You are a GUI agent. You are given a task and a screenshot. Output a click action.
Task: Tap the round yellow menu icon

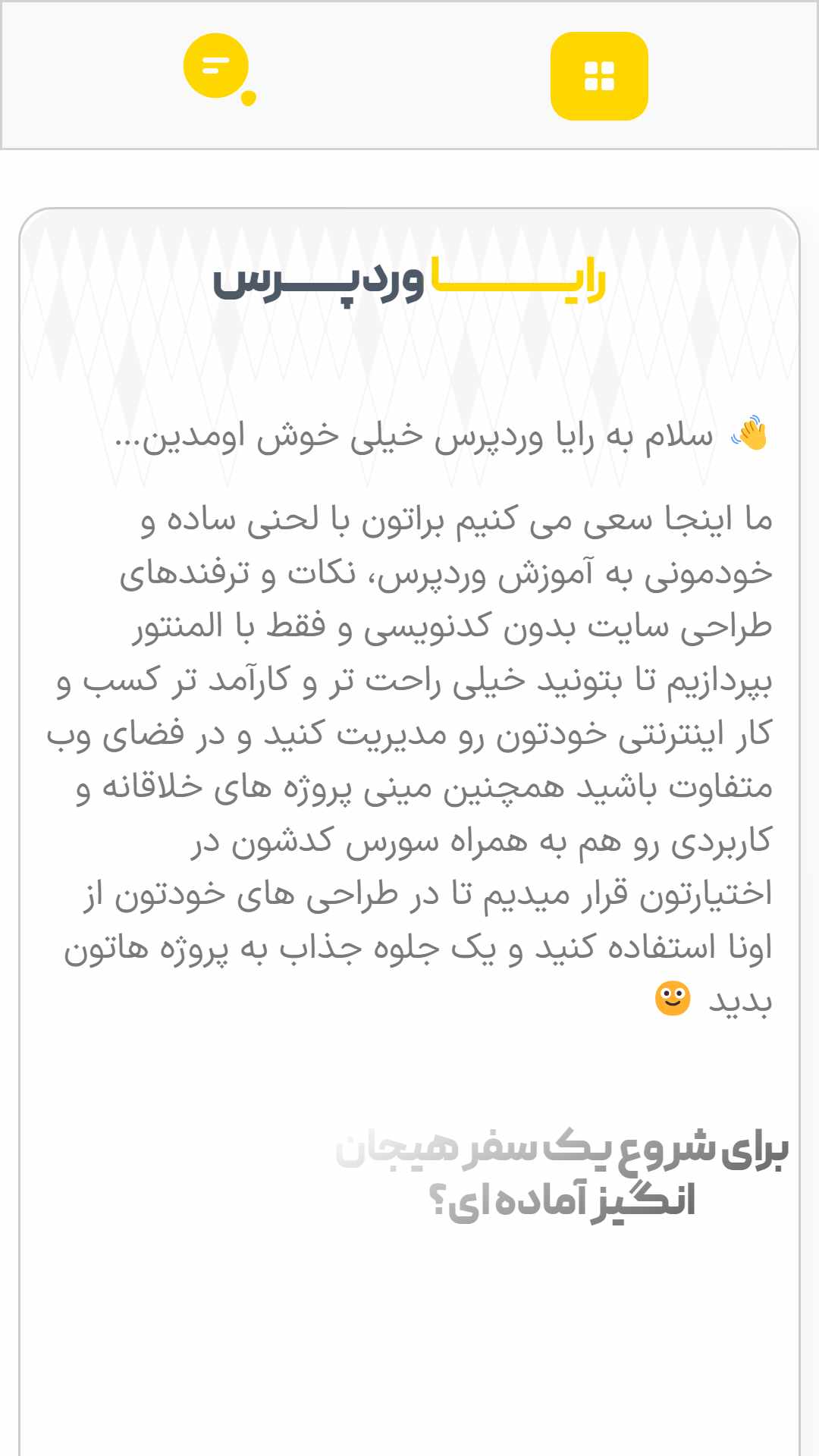pyautogui.click(x=217, y=67)
